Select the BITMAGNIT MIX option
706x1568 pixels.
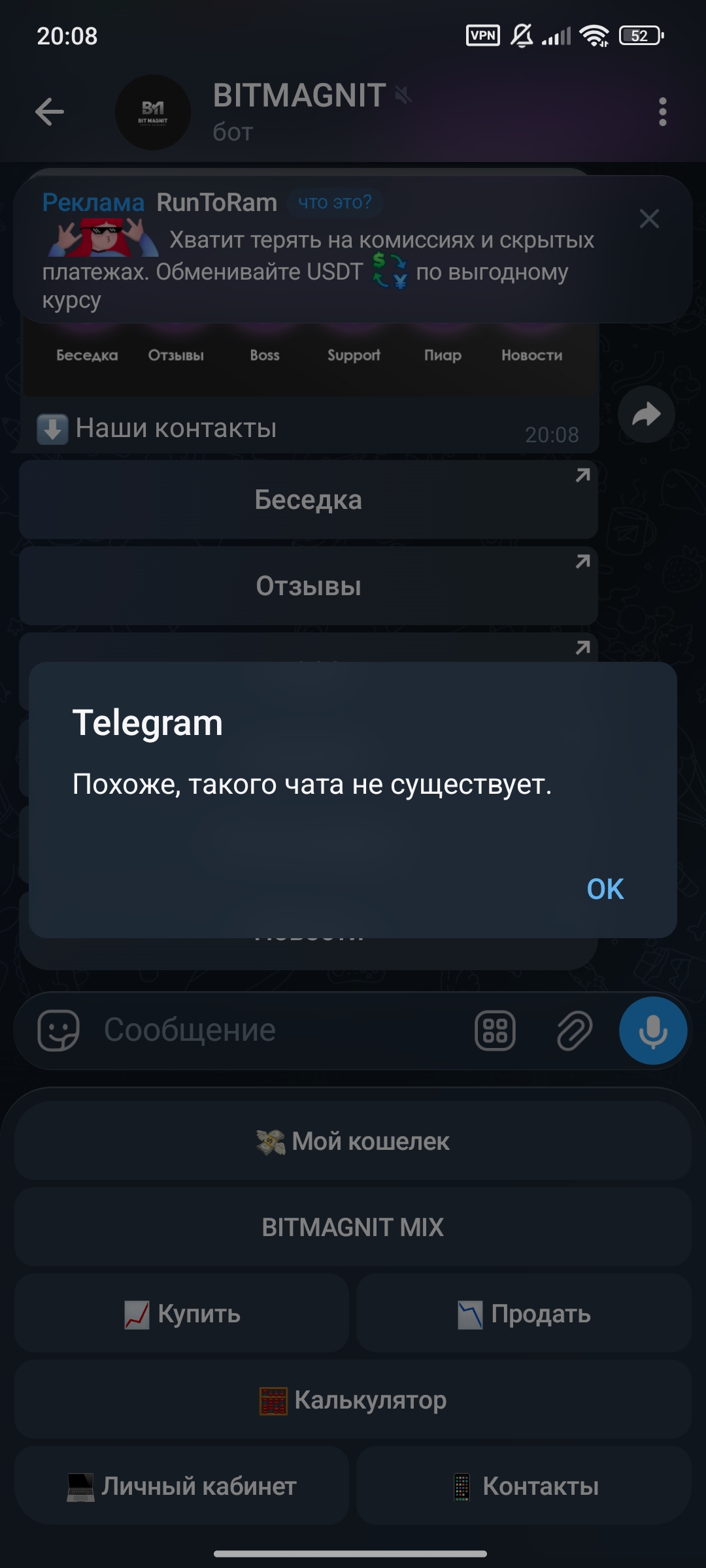(353, 1227)
